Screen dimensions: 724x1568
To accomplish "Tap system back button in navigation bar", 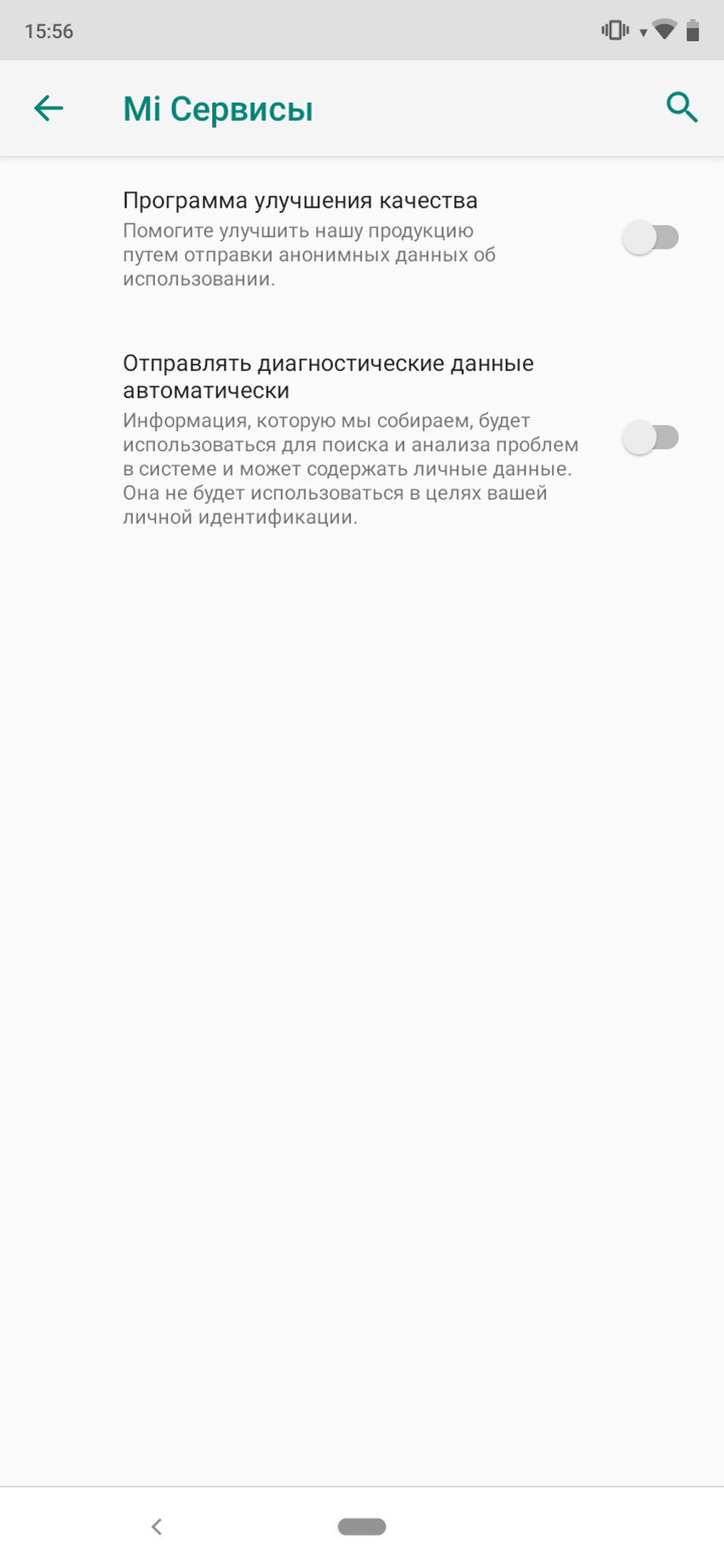I will pyautogui.click(x=157, y=1526).
